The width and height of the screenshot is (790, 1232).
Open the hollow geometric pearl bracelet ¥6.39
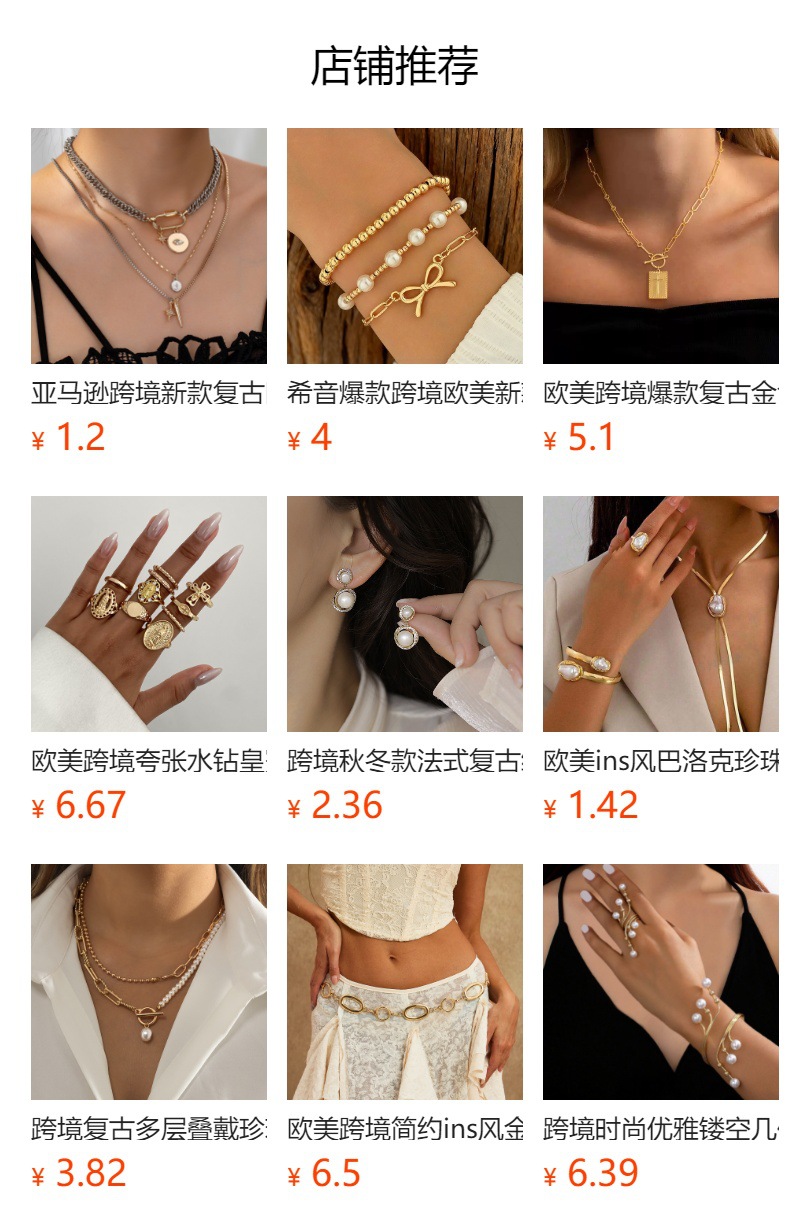coord(660,982)
